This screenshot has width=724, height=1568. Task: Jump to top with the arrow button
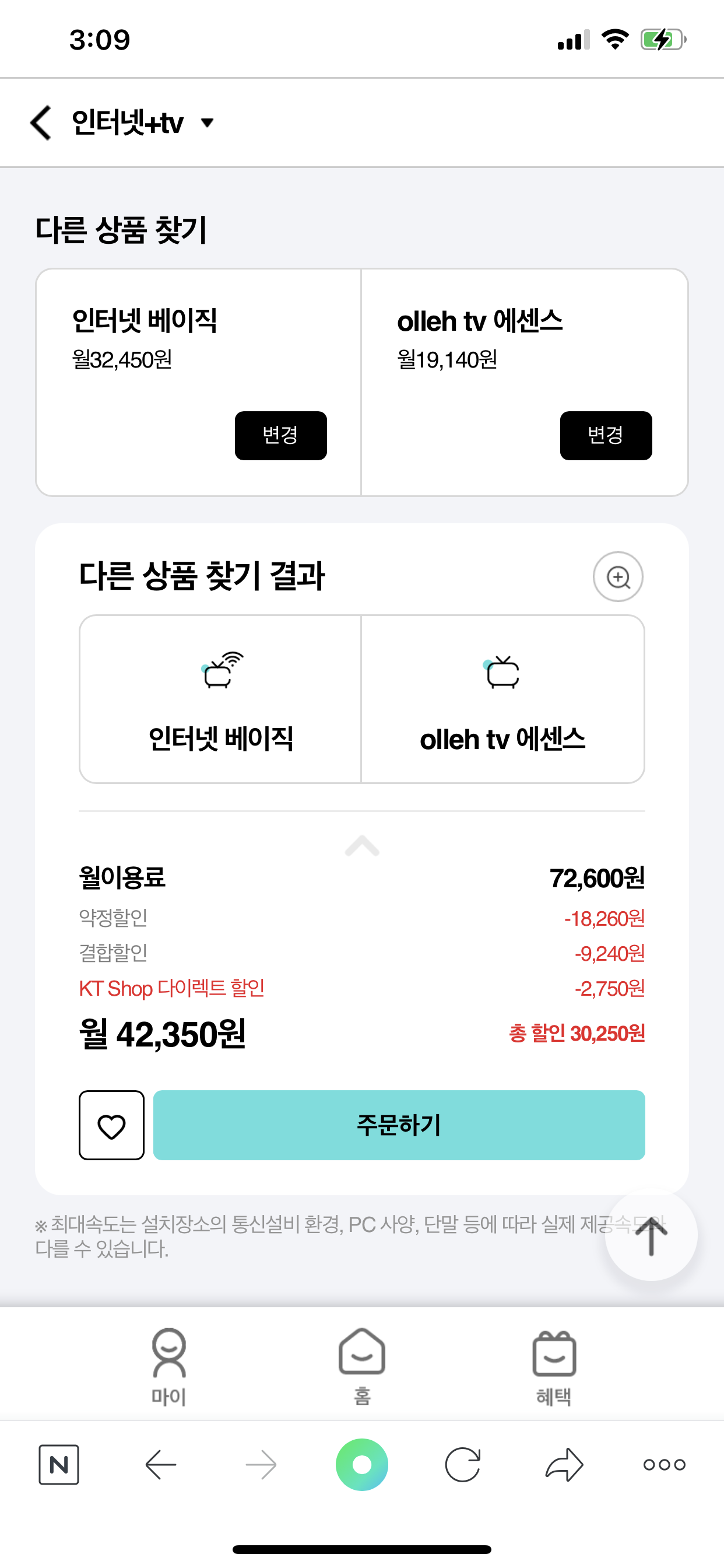[x=651, y=1235]
